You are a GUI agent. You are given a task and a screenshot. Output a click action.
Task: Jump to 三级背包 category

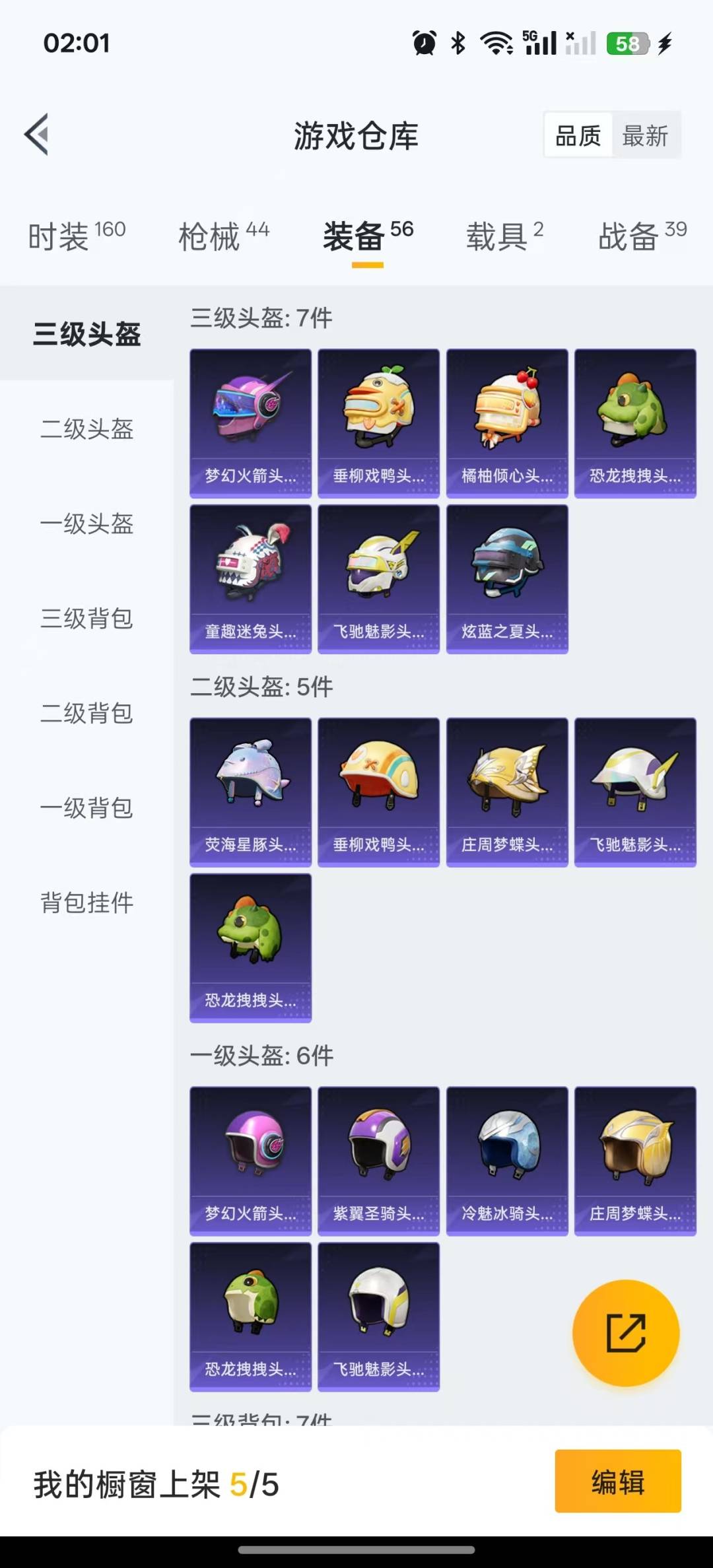coord(86,619)
